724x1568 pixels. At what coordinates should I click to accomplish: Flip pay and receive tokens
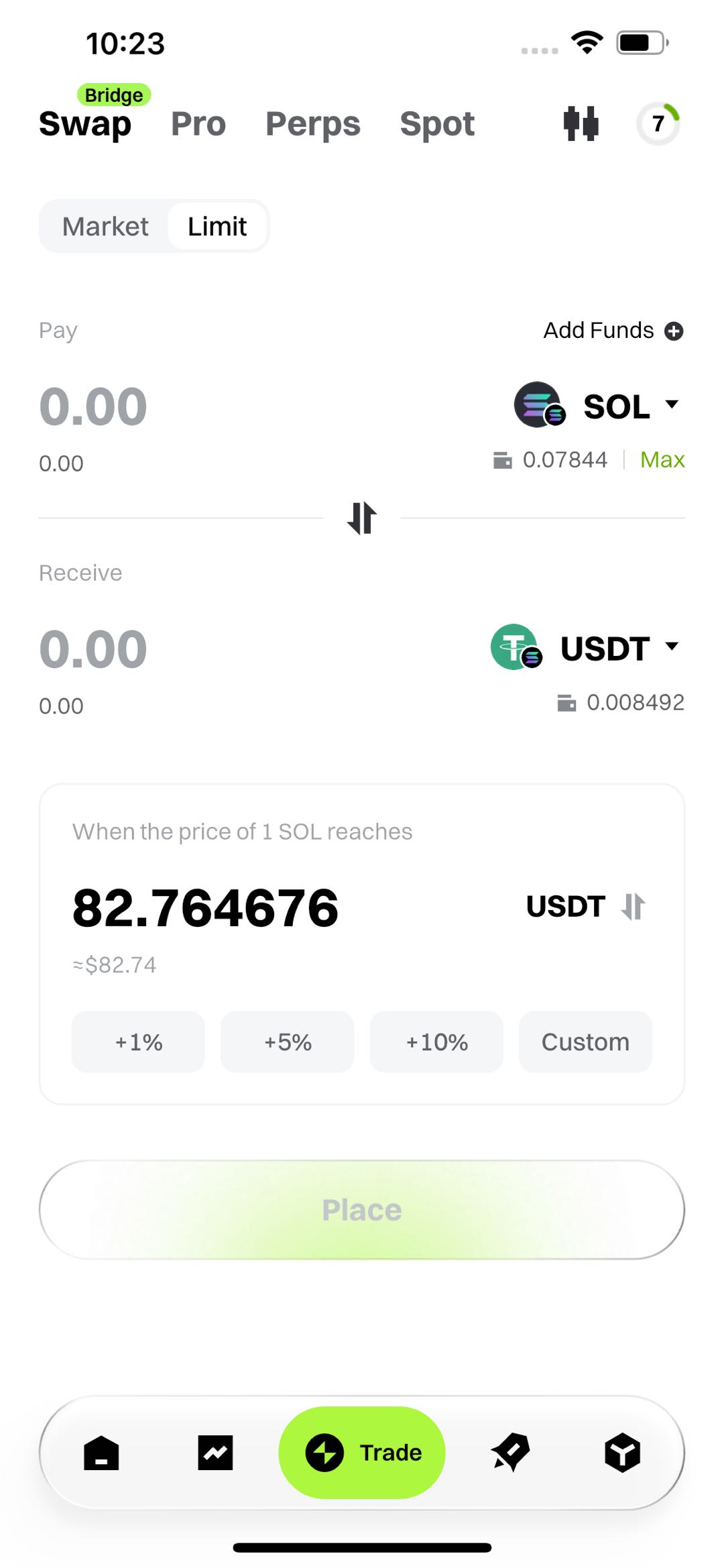(x=362, y=518)
